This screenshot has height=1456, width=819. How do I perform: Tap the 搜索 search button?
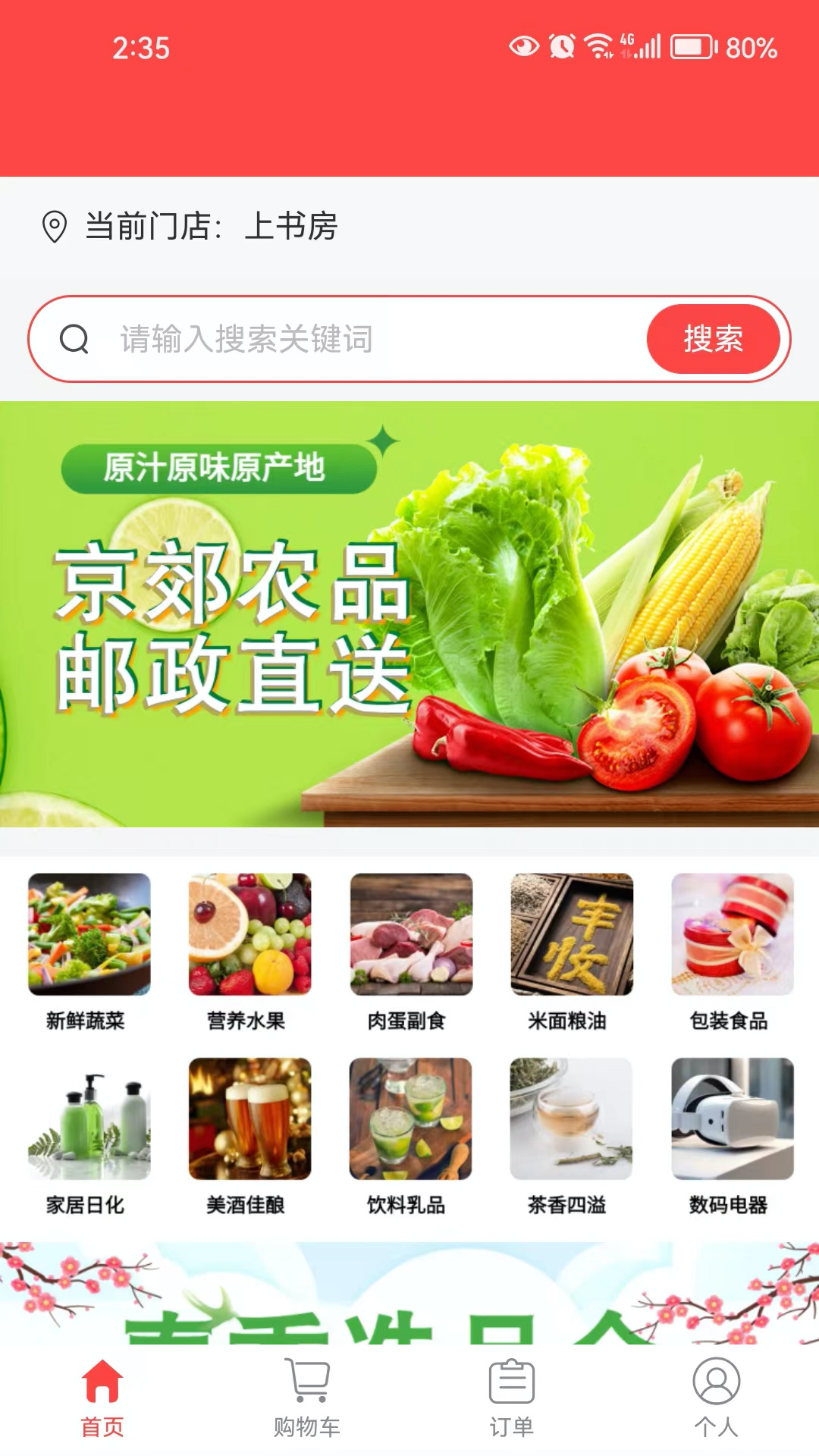tap(714, 339)
